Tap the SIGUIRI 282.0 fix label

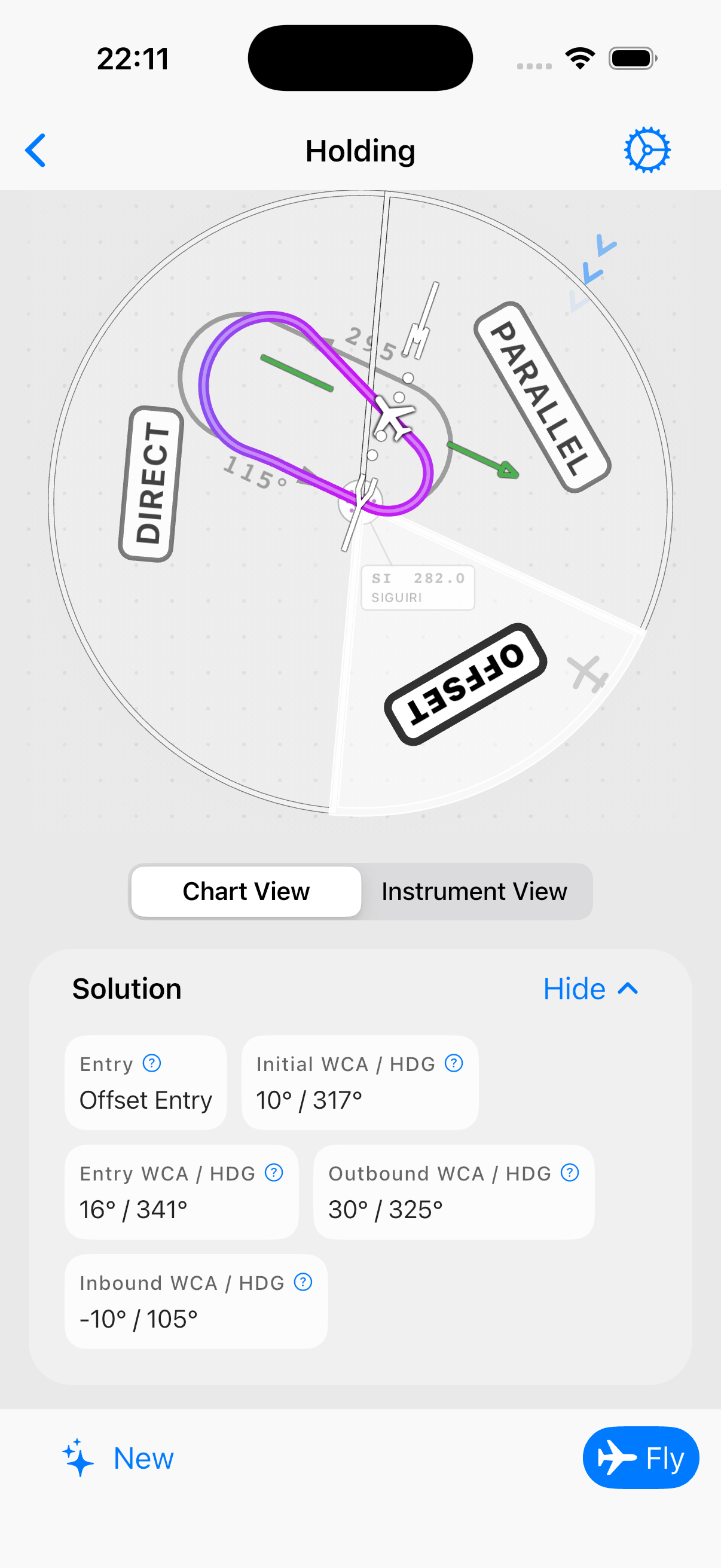pyautogui.click(x=418, y=586)
